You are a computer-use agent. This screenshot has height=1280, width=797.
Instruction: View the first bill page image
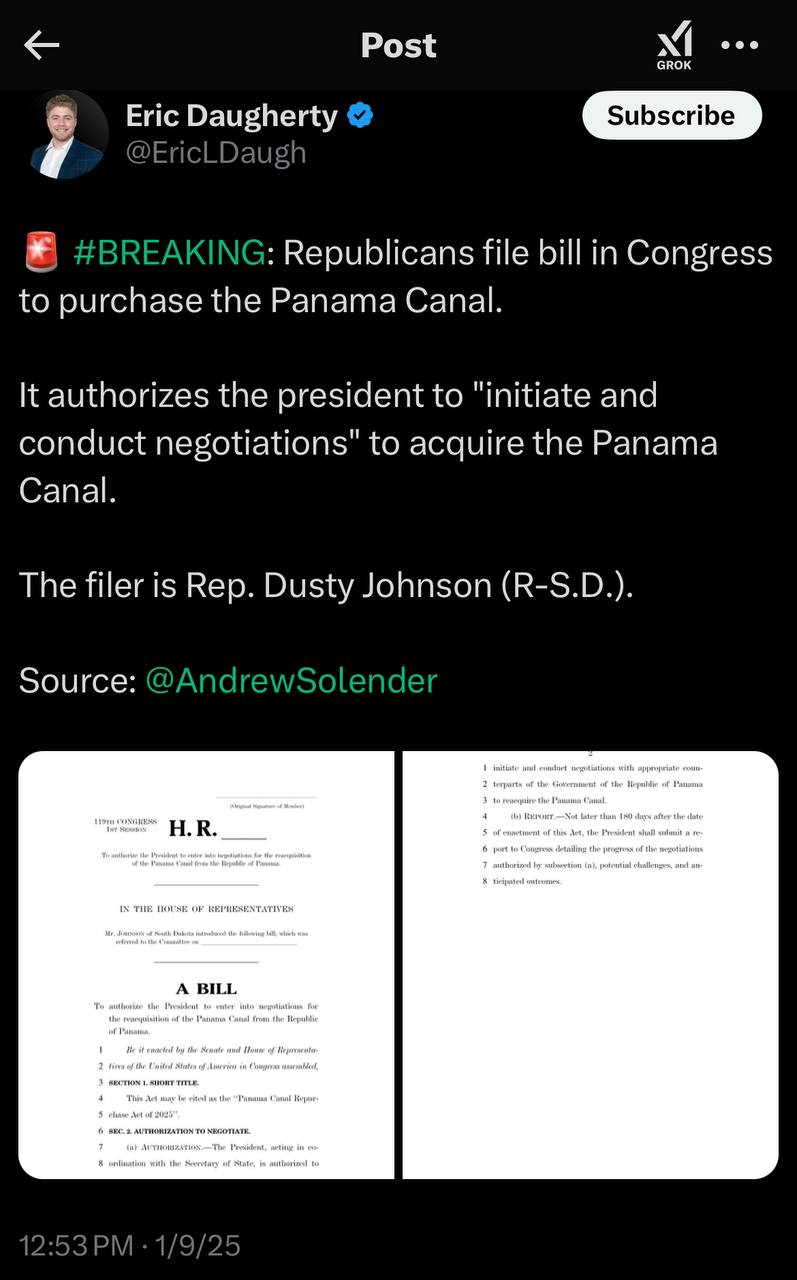tap(206, 964)
